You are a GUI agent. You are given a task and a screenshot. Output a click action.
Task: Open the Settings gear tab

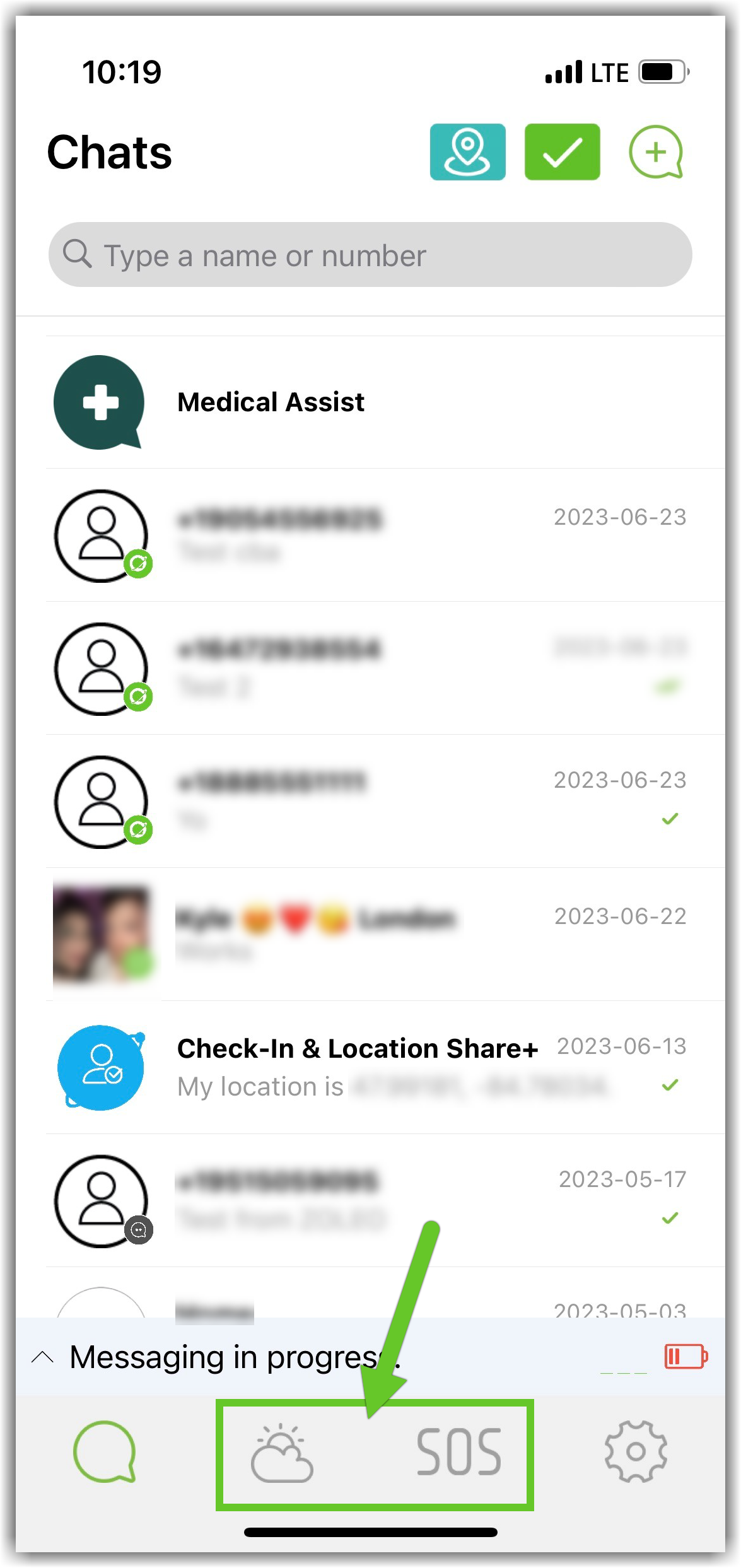[636, 1451]
